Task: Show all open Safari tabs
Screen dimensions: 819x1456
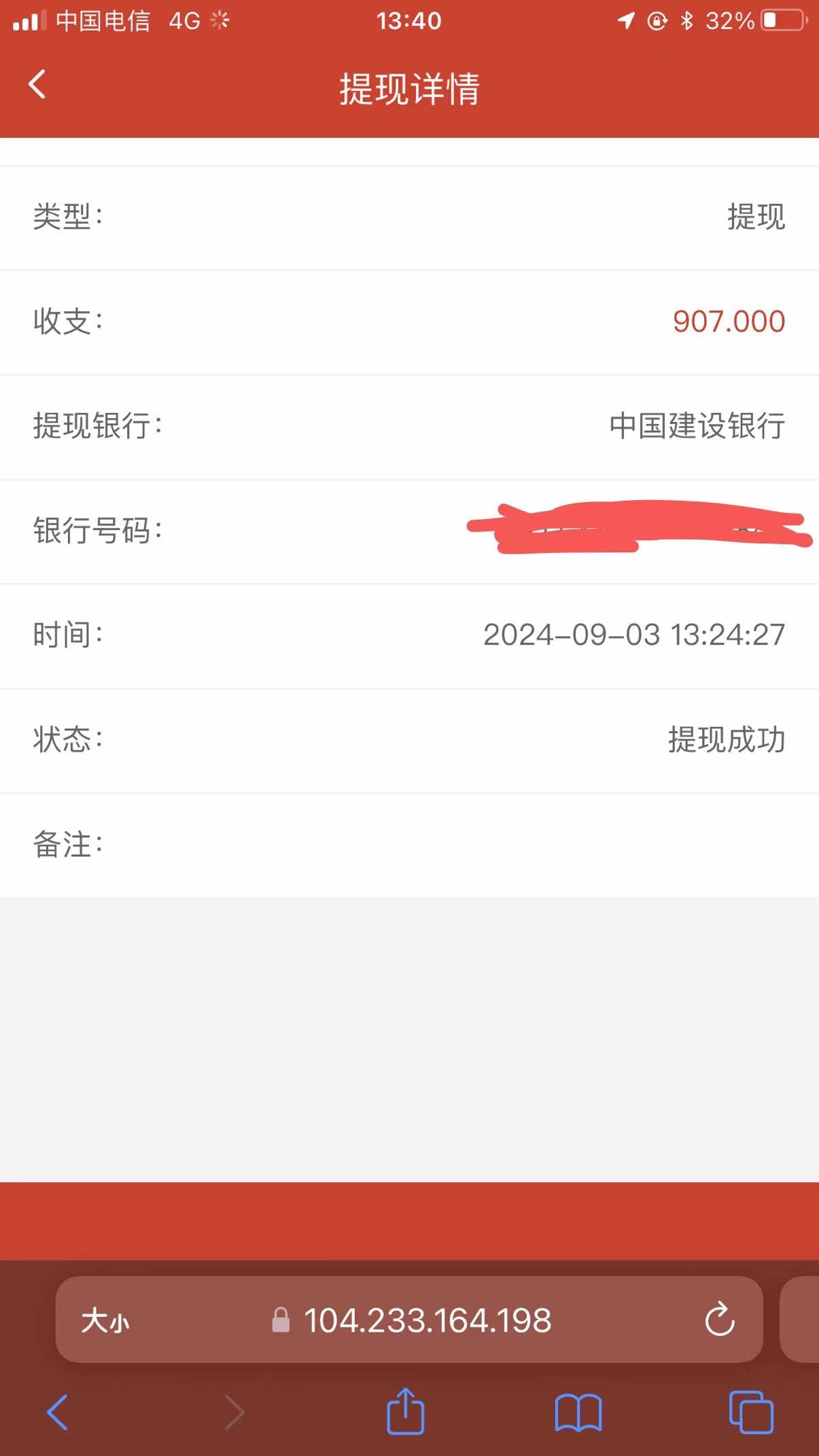Action: [751, 1413]
